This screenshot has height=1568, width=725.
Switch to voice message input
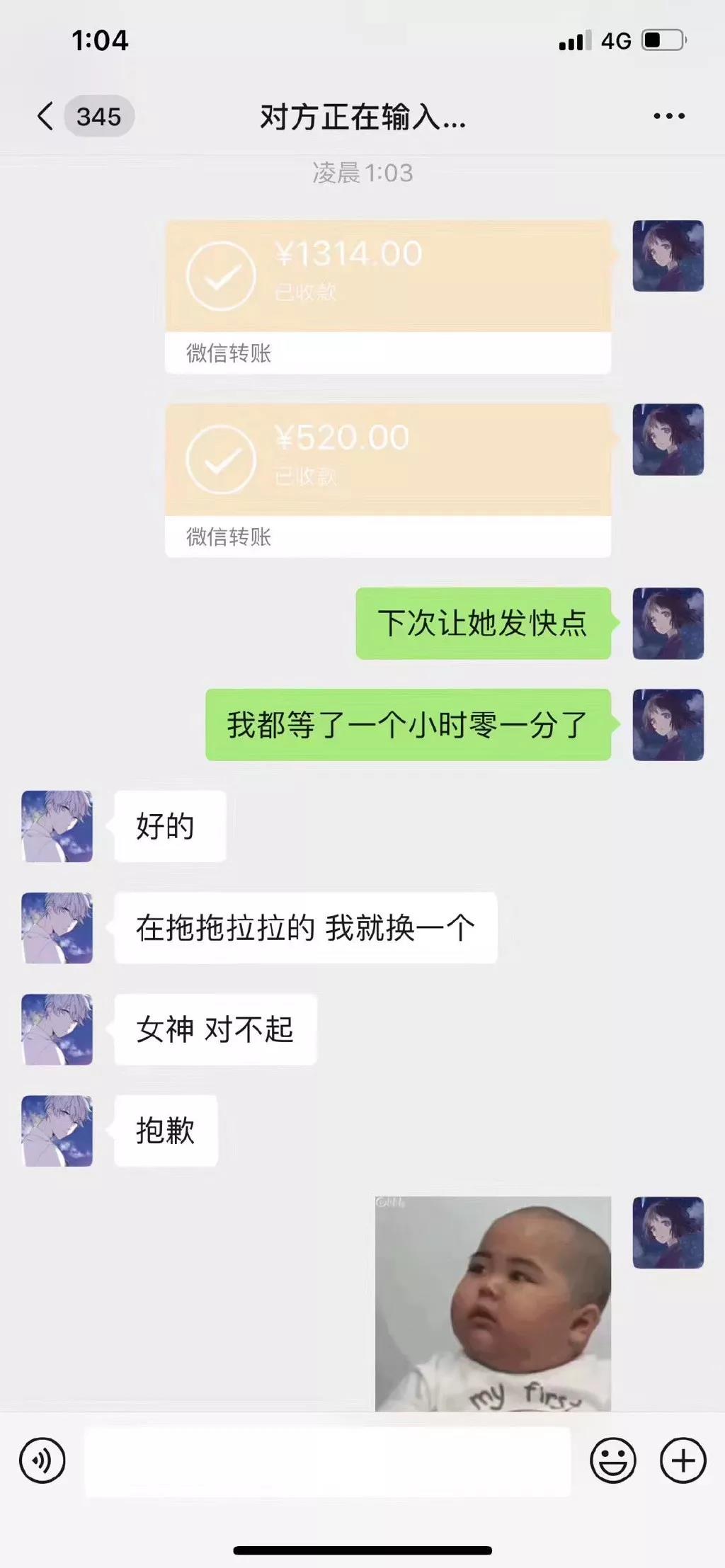pos(42,1460)
